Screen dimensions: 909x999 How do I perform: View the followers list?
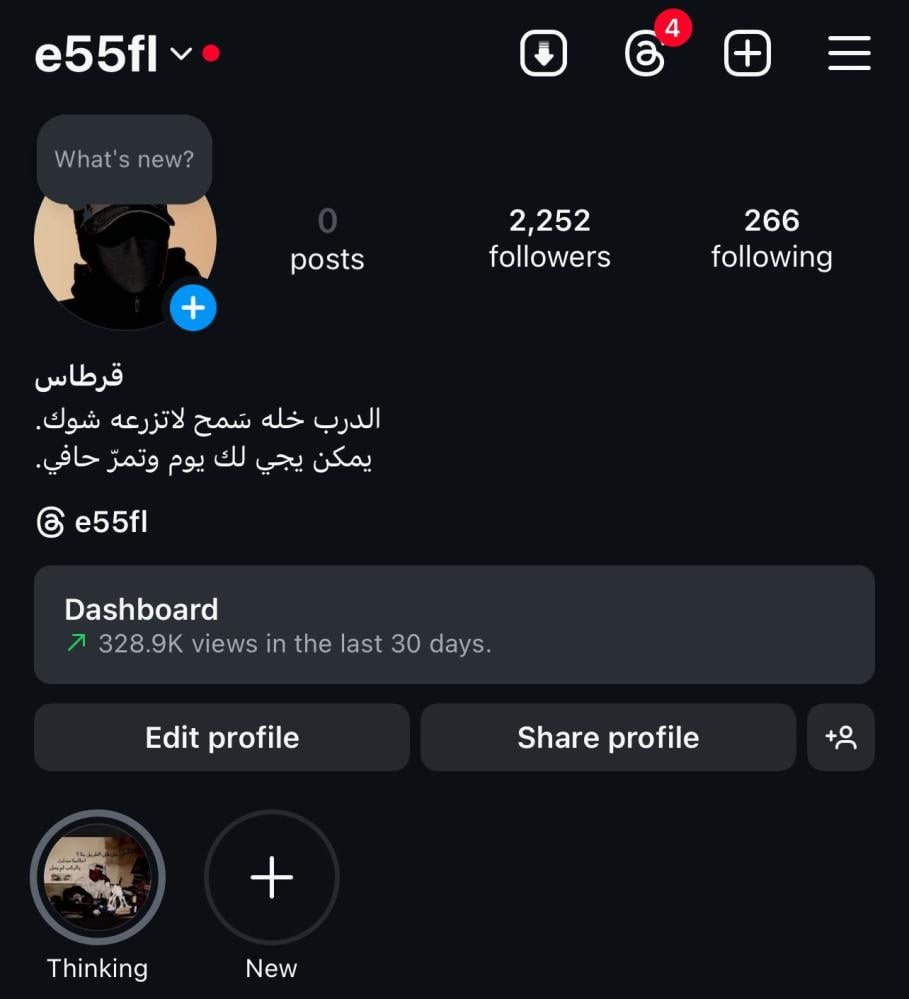click(549, 238)
